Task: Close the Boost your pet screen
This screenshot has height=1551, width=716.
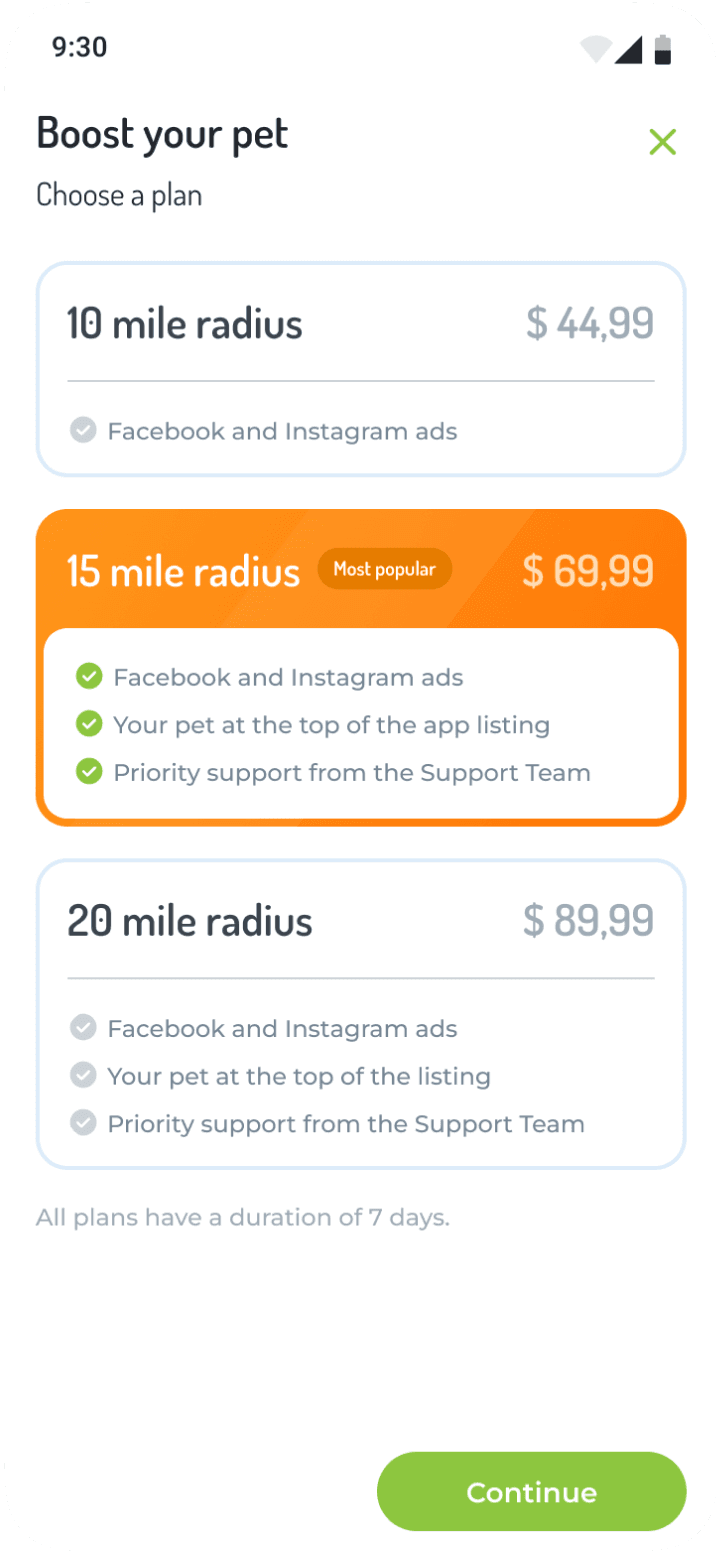Action: 662,142
